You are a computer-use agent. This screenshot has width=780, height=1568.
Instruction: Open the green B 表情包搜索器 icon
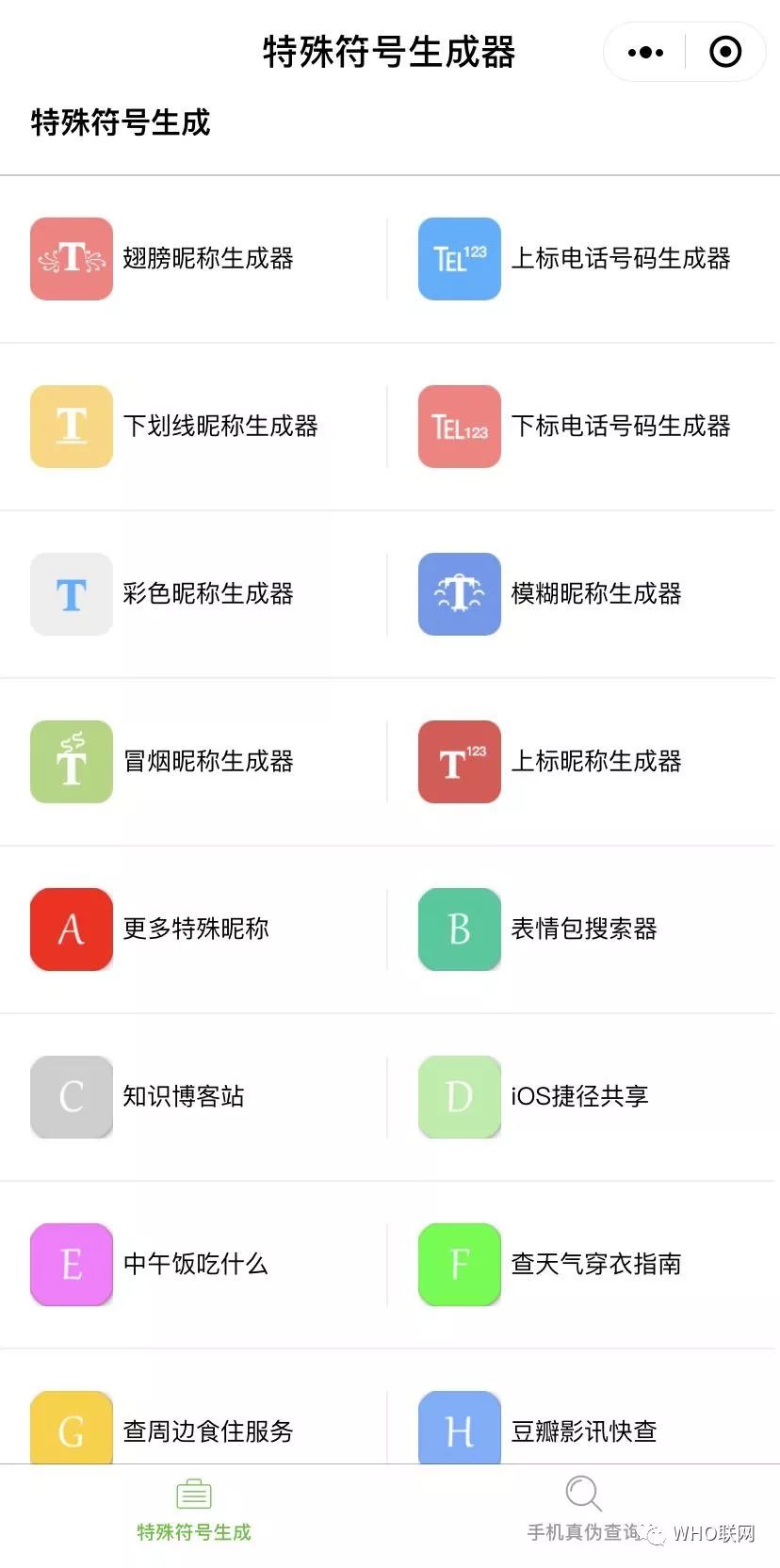pyautogui.click(x=459, y=929)
